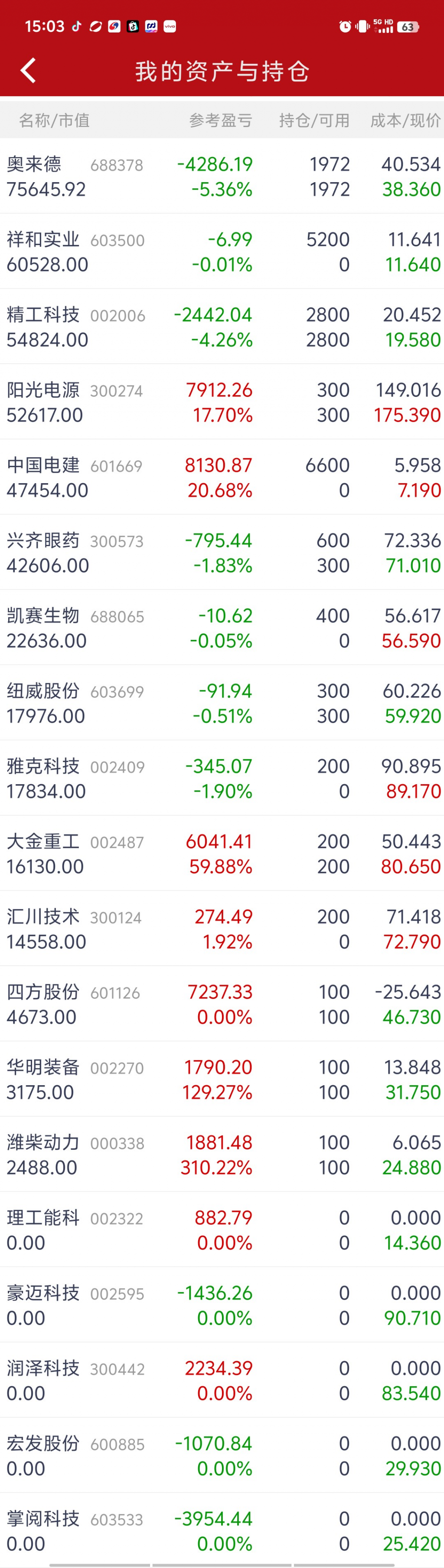Open the 掌阅科技 holding row
The width and height of the screenshot is (444, 1568).
(x=222, y=1531)
